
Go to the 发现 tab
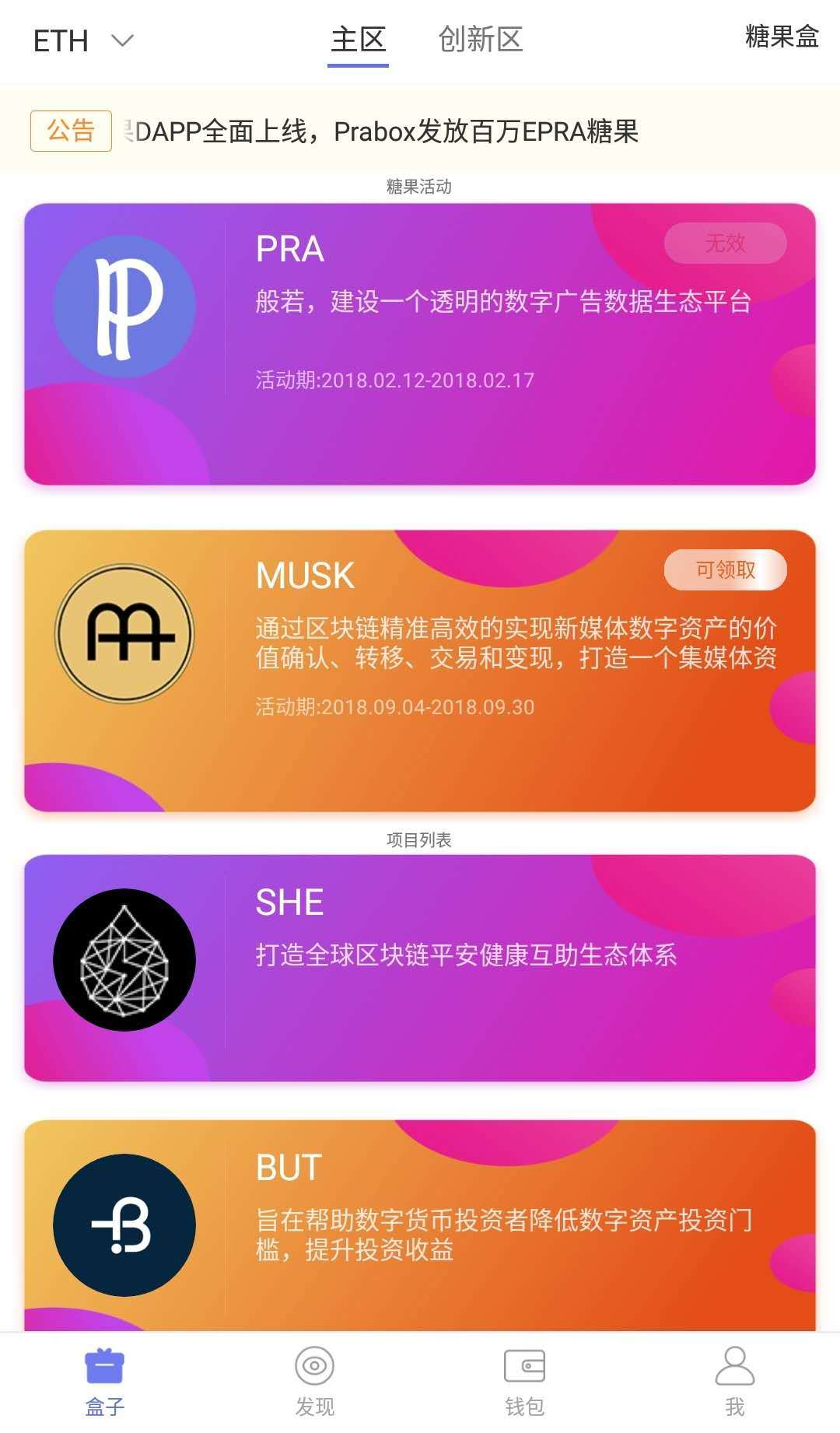point(315,1382)
